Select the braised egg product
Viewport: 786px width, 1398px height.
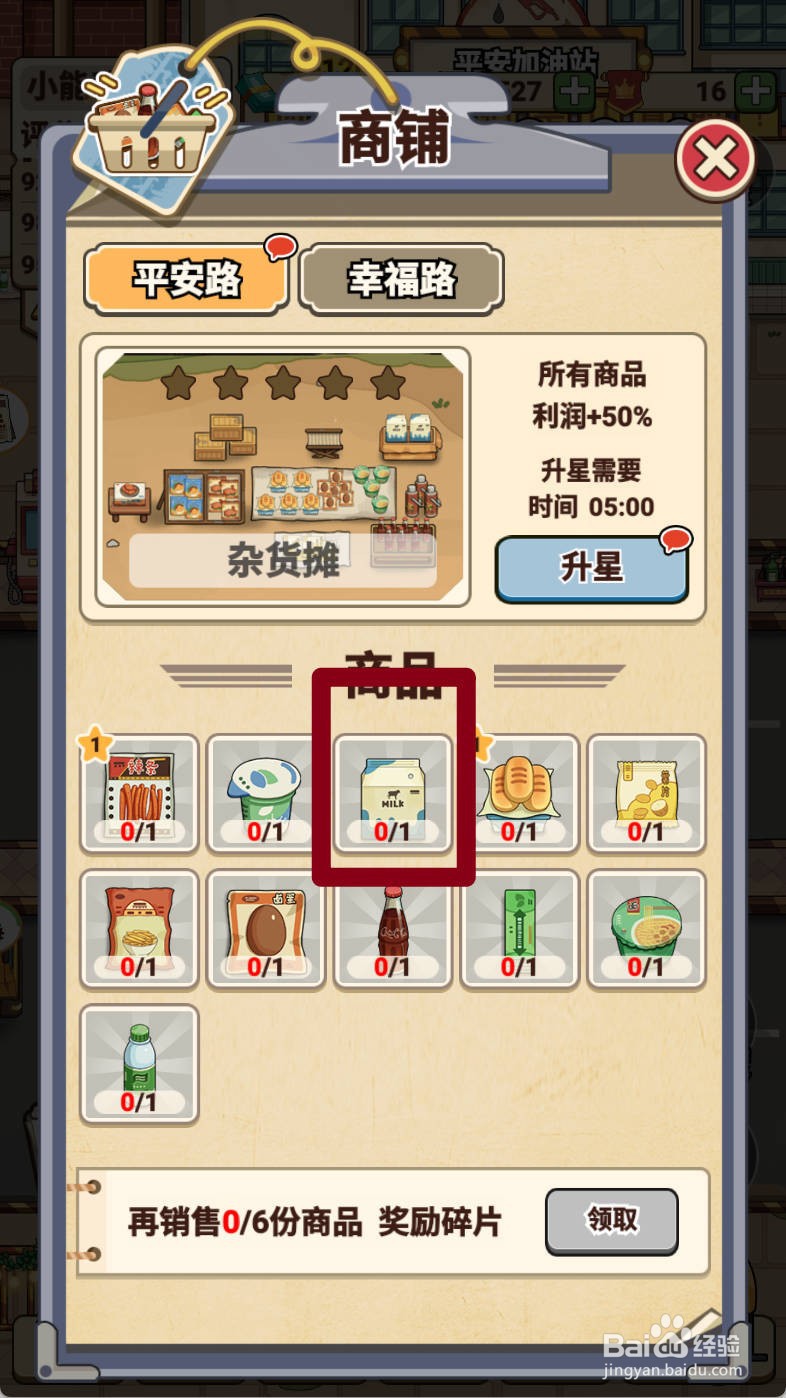[265, 930]
